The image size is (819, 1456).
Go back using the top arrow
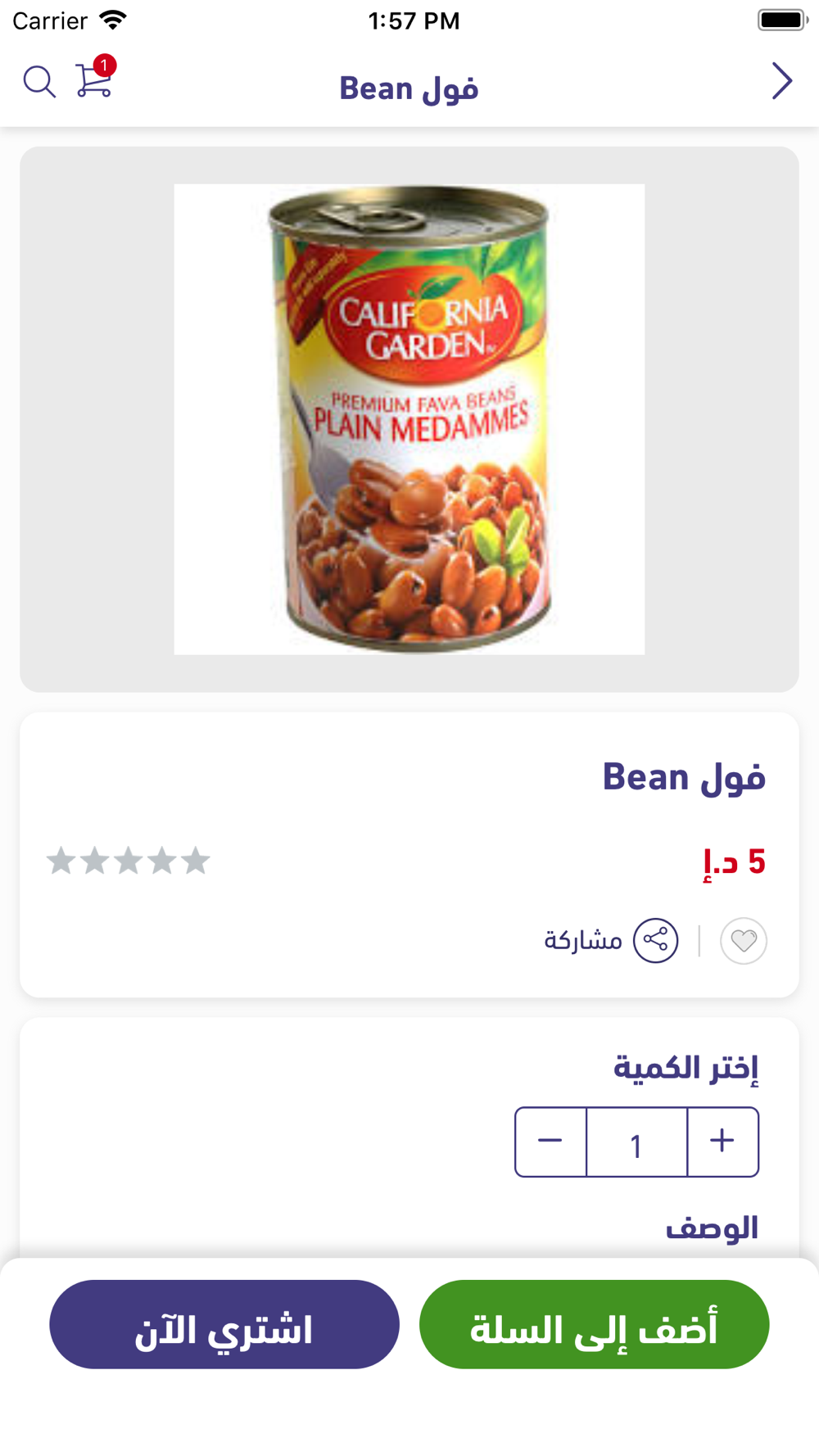(x=781, y=81)
